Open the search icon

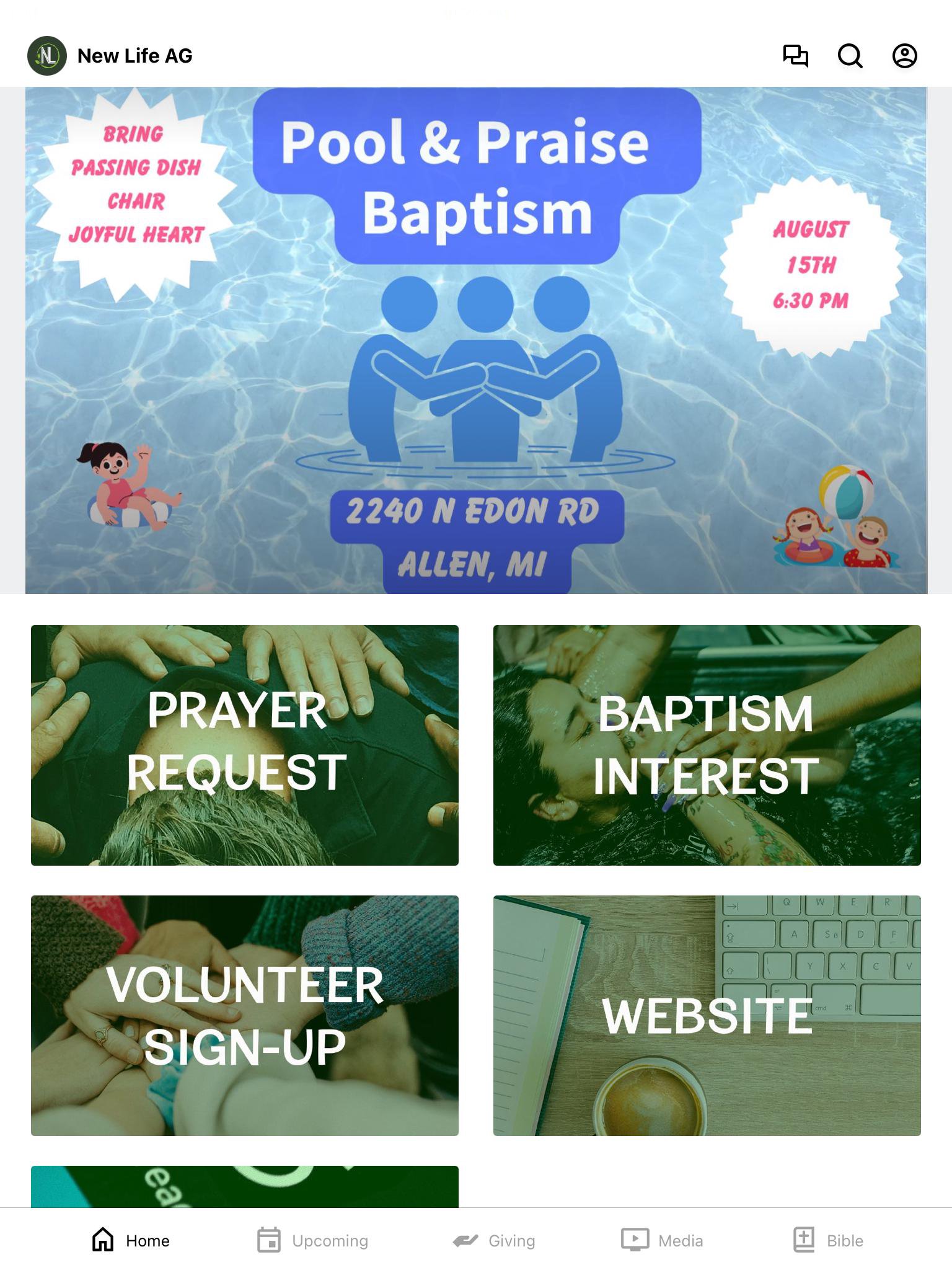pyautogui.click(x=850, y=56)
